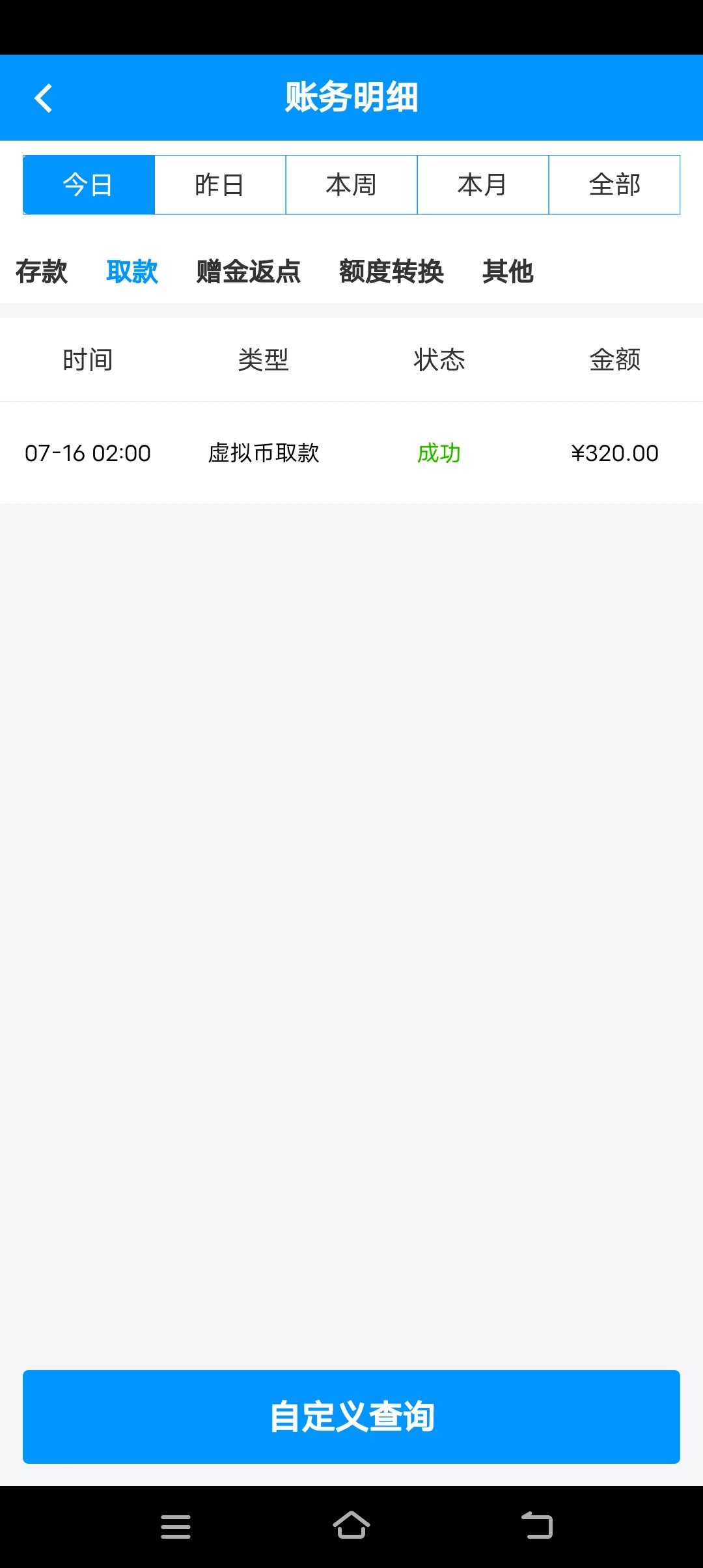Show records for 本周
The height and width of the screenshot is (1568, 703).
coord(351,185)
